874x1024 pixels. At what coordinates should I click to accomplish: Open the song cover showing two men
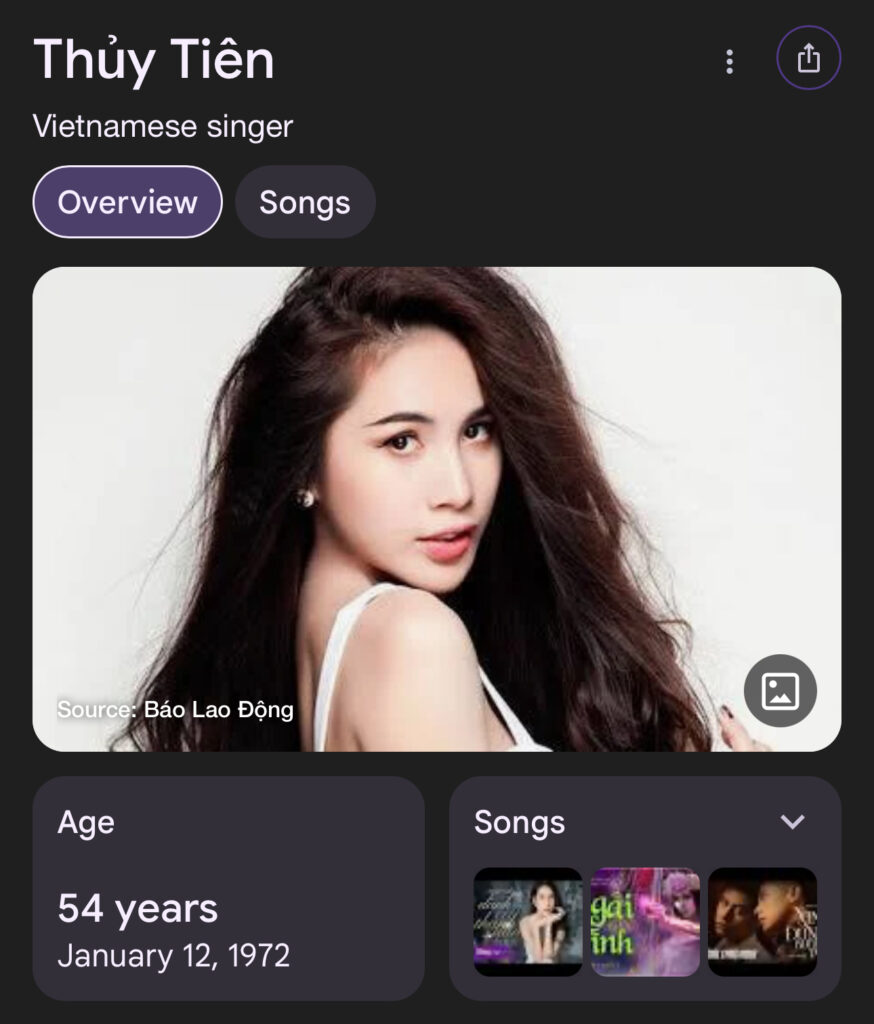pos(762,921)
